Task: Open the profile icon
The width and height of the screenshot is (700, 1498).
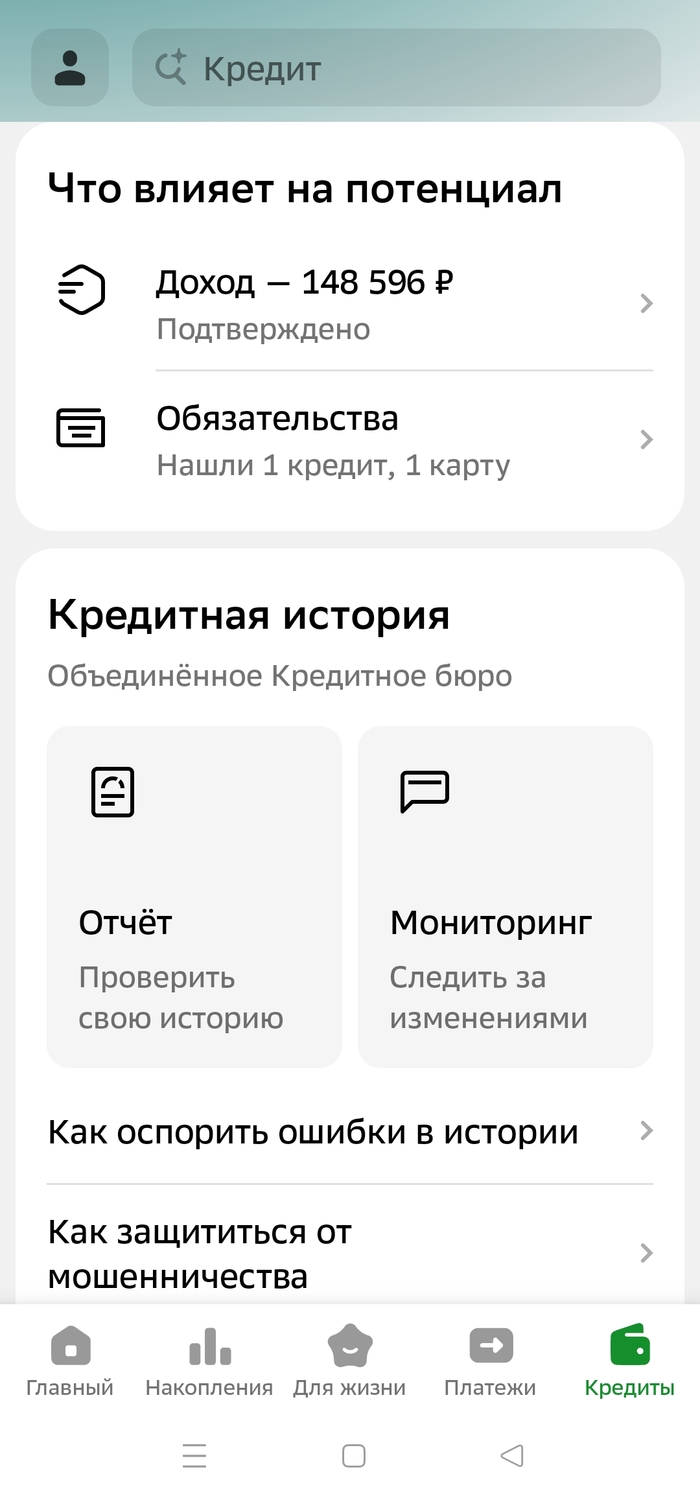Action: point(70,68)
